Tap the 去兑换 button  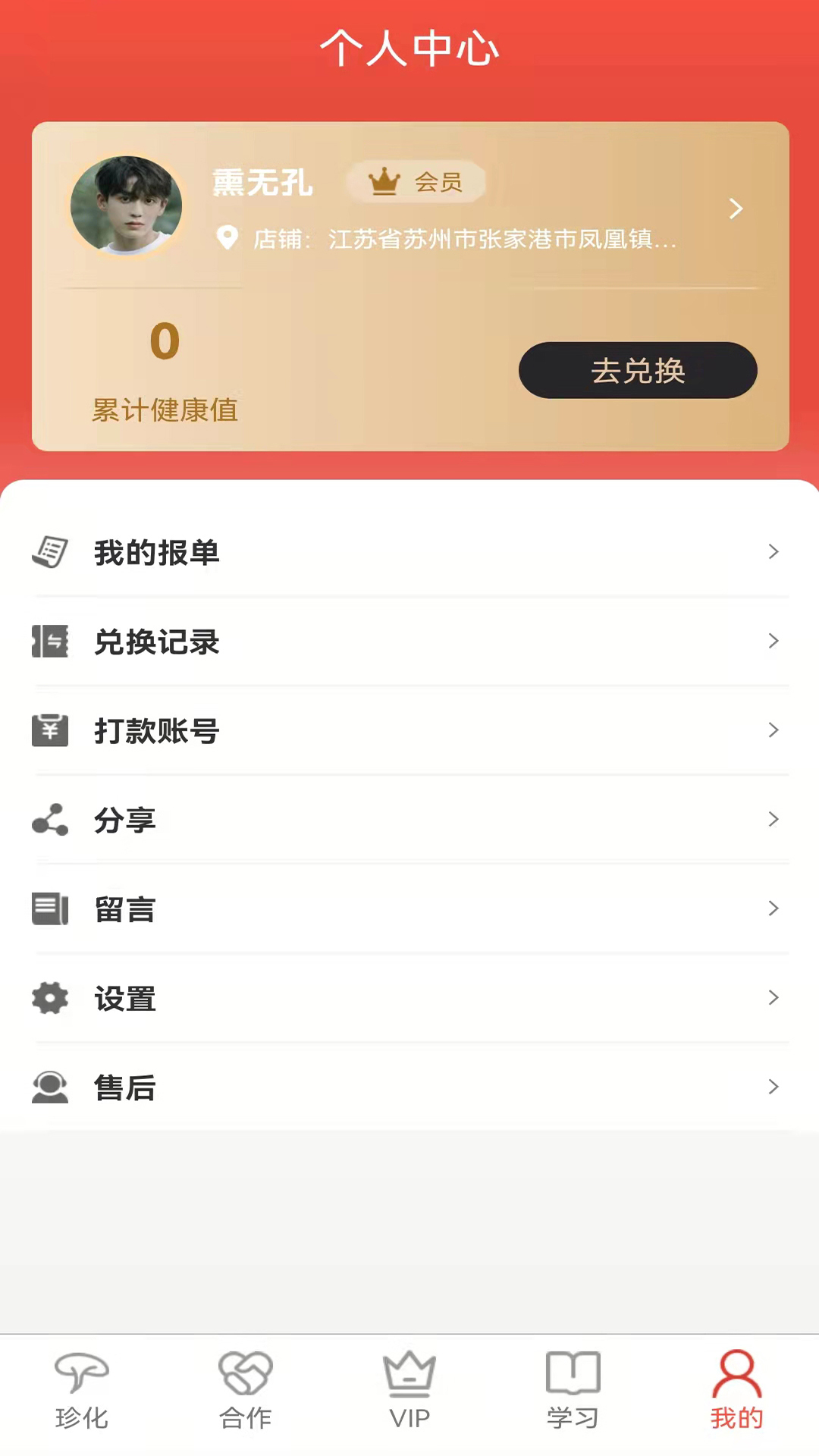click(x=638, y=371)
